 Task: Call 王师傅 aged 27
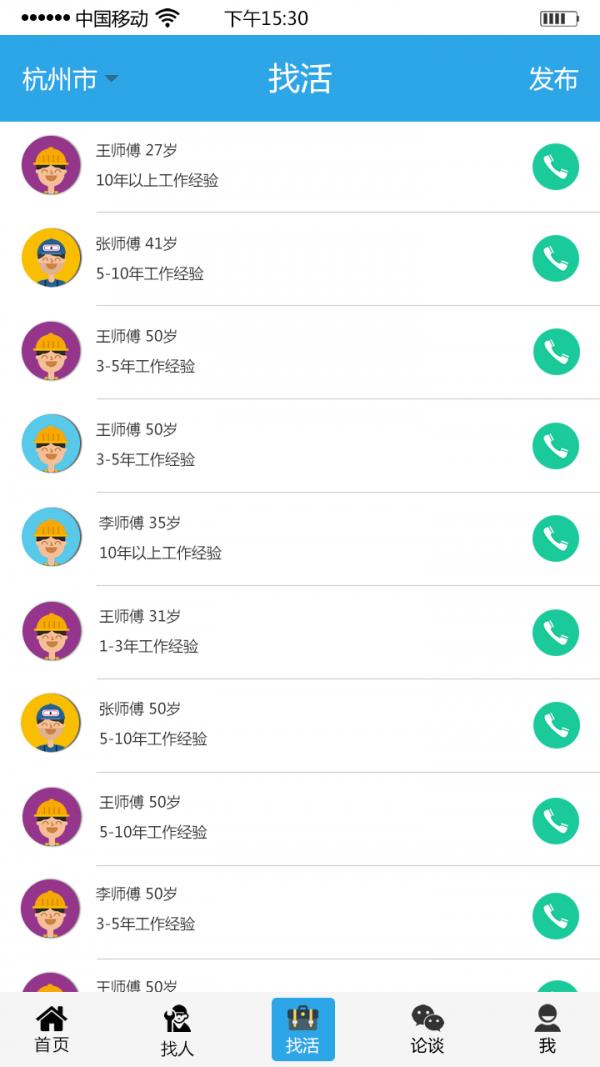(555, 167)
